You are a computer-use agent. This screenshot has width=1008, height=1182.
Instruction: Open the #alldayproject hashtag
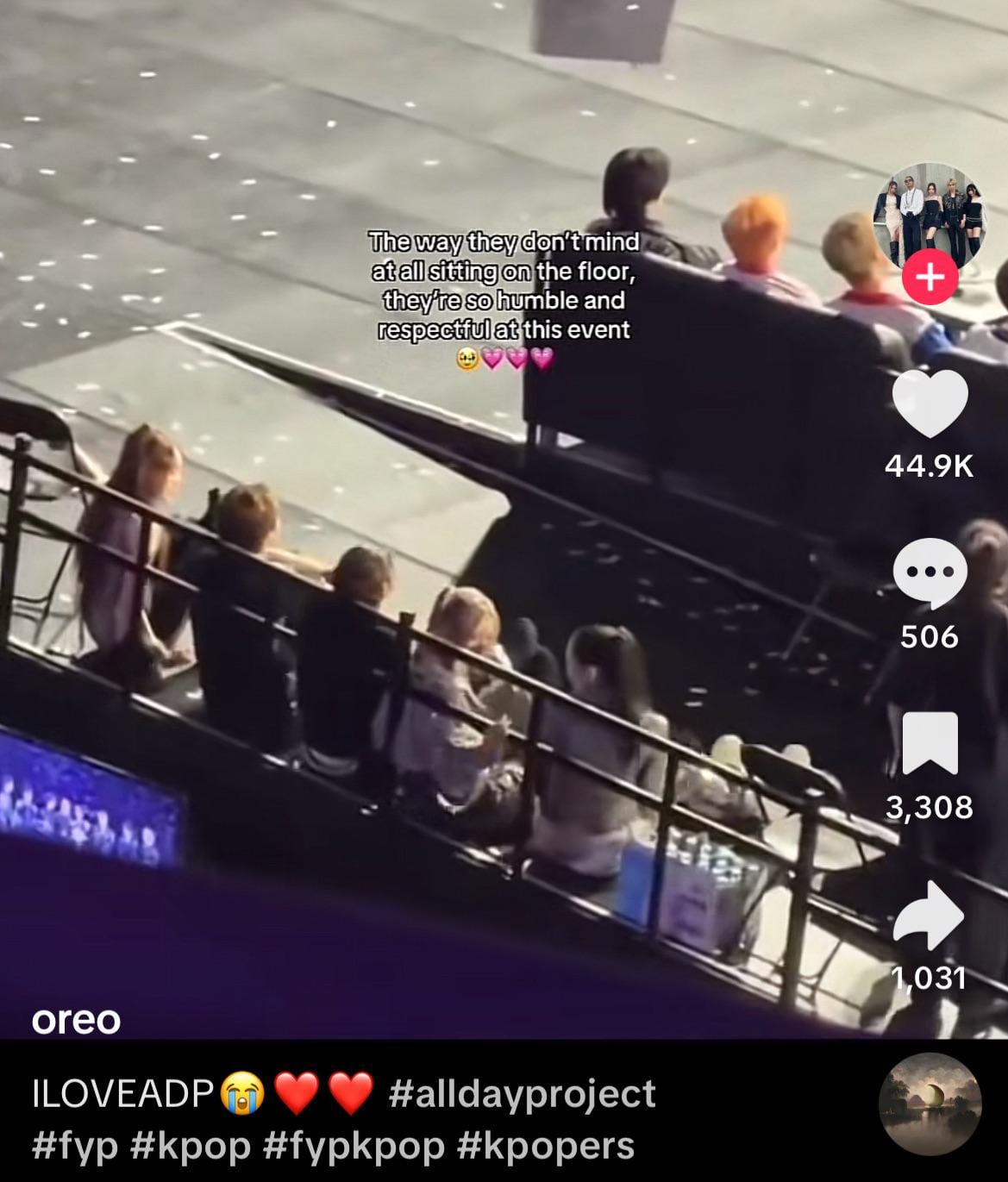pos(522,1093)
